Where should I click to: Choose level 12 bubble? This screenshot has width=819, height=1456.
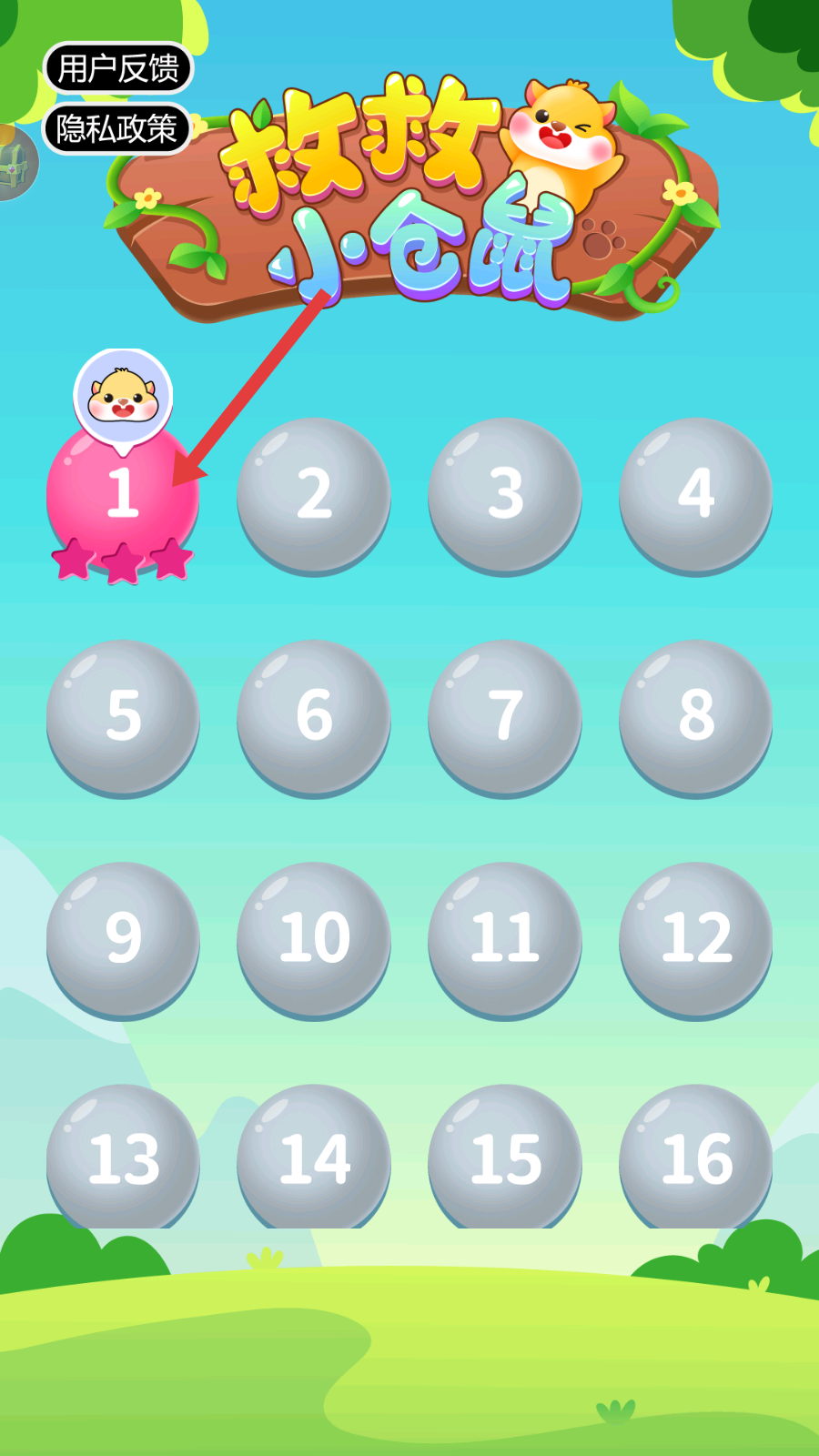696,941
